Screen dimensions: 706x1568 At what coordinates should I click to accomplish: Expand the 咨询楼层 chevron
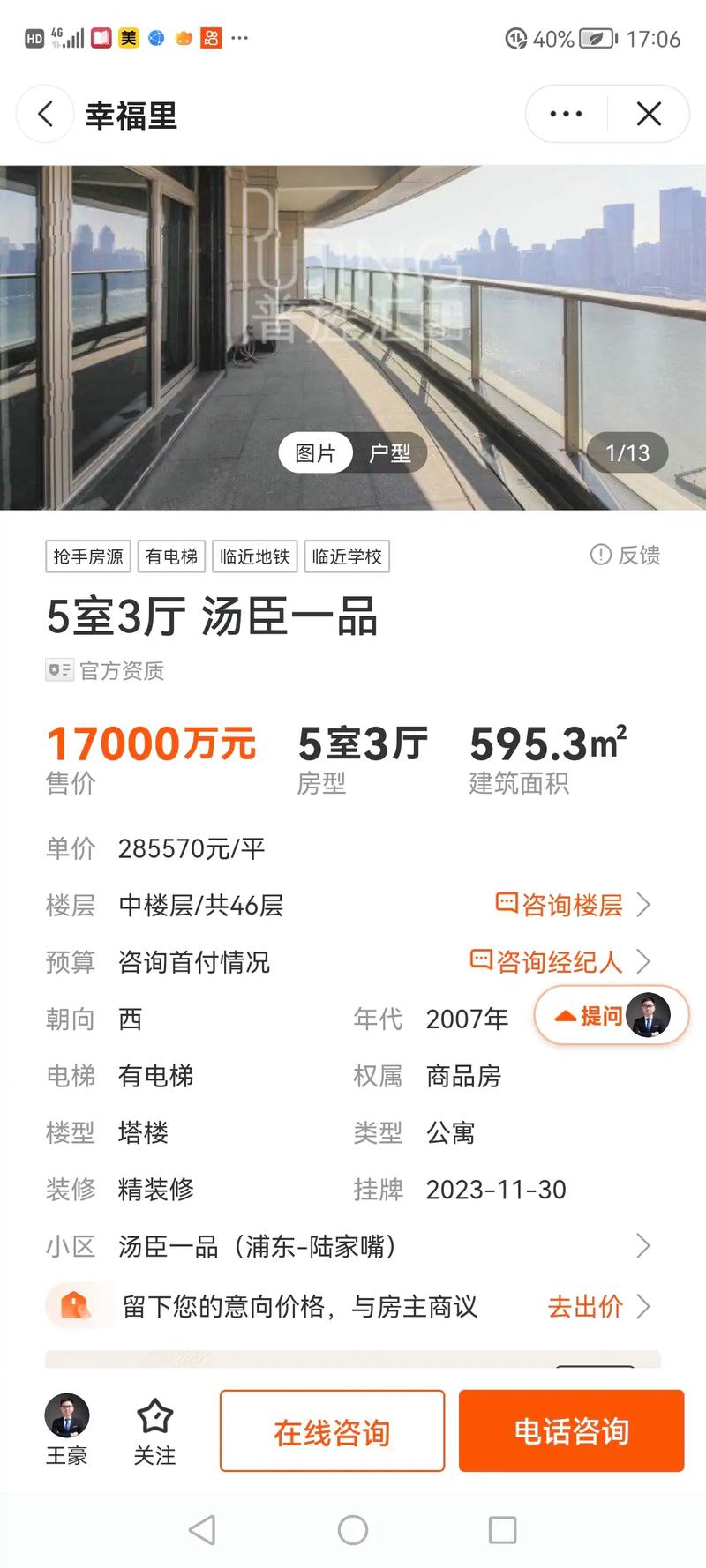[643, 905]
